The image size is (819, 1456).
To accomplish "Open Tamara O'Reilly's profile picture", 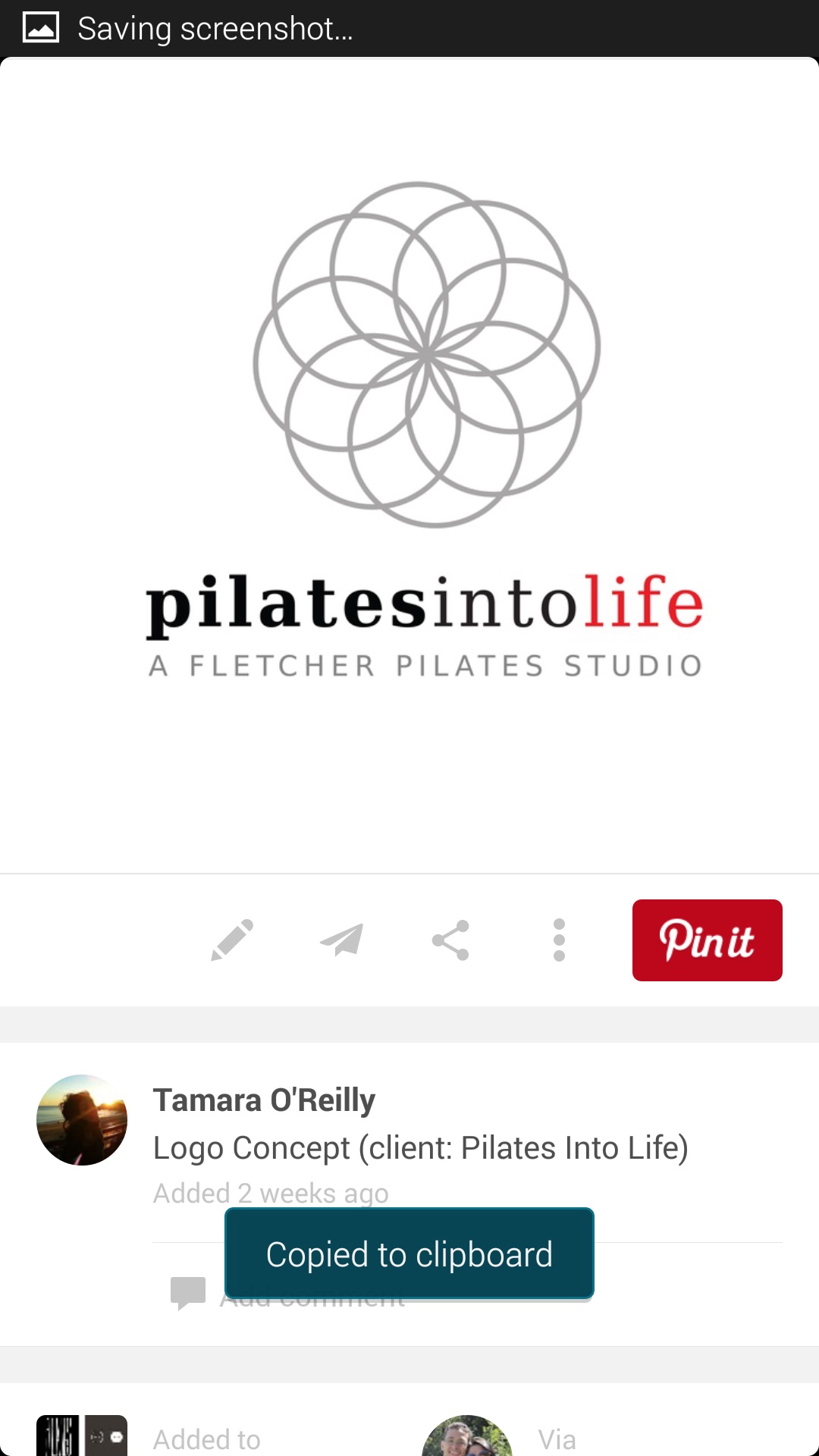I will point(82,1120).
